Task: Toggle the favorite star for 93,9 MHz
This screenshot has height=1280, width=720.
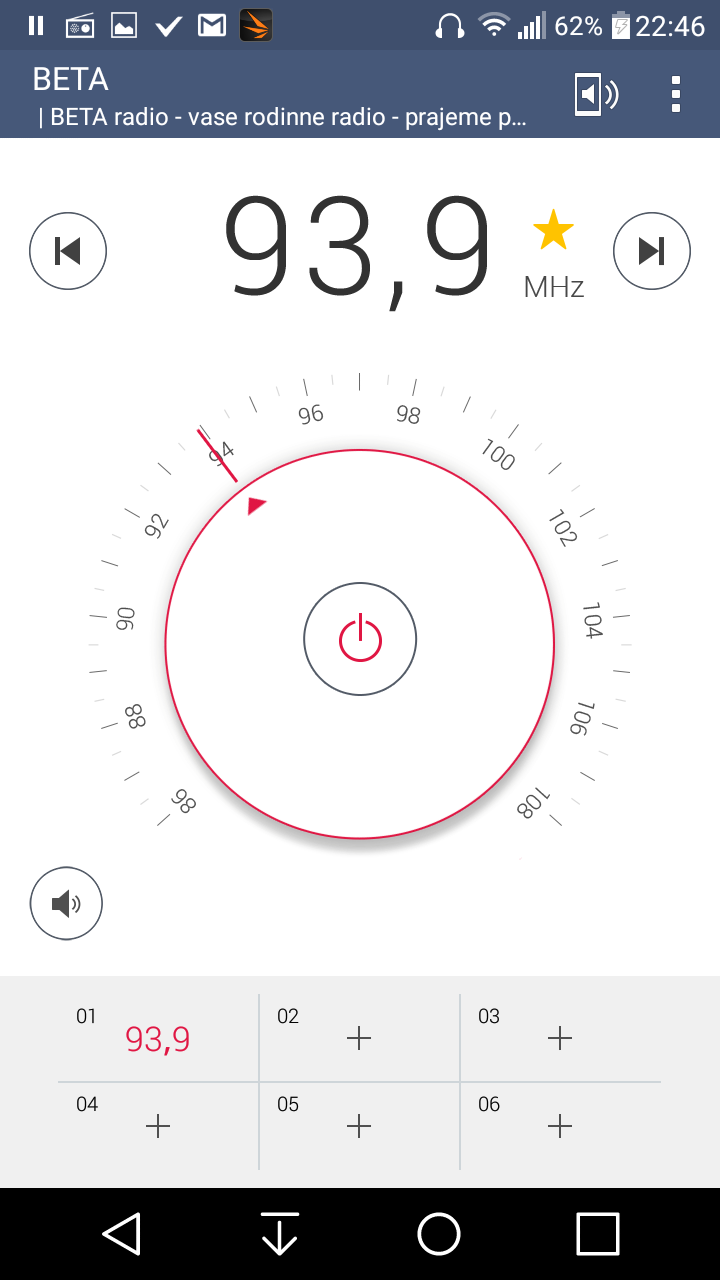Action: (553, 232)
